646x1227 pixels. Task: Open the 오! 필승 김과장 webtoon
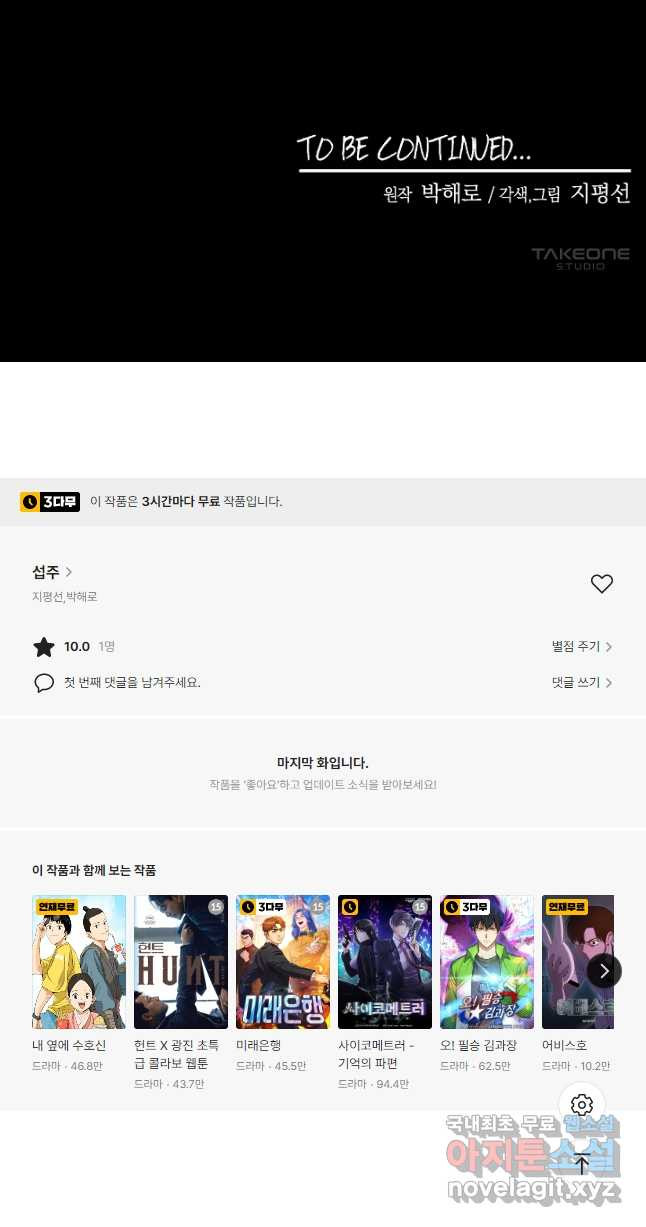[x=487, y=962]
